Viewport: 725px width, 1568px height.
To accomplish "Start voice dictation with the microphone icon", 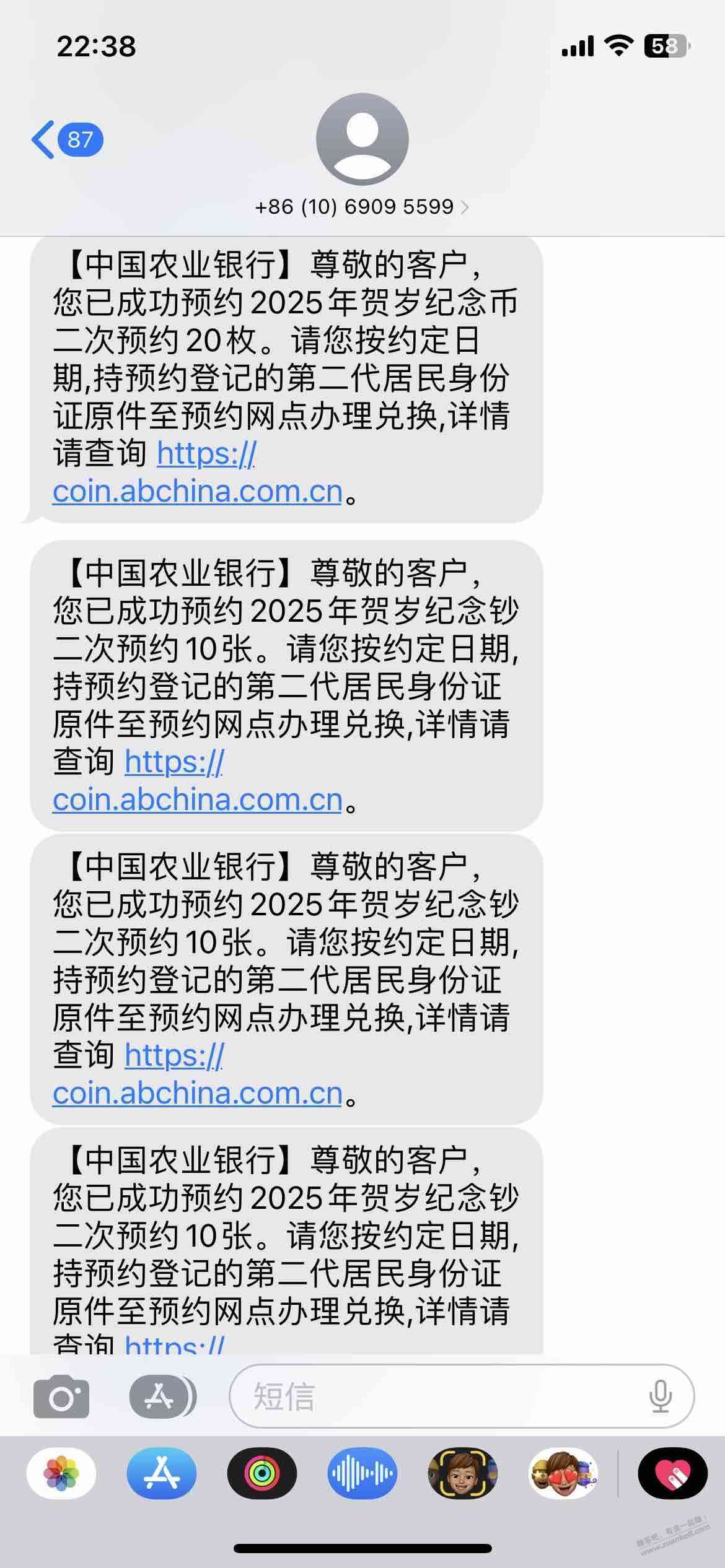I will coord(660,1397).
